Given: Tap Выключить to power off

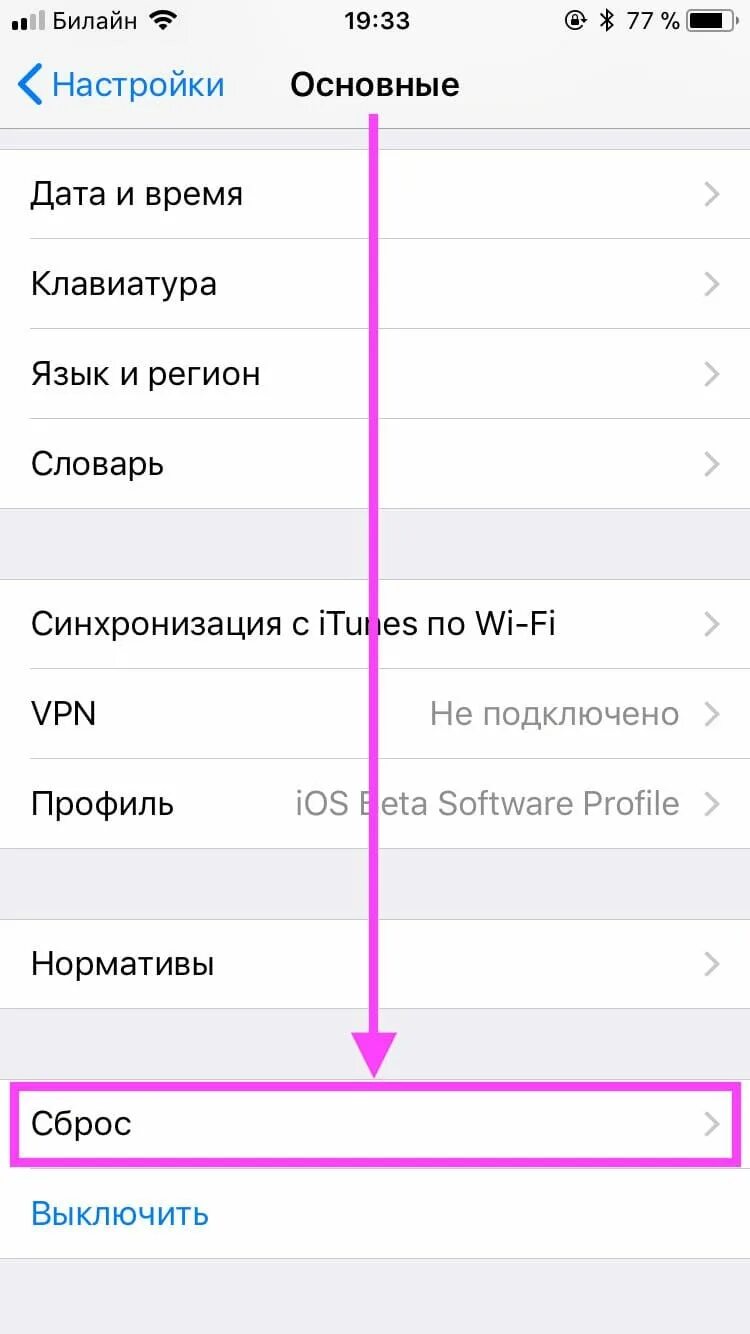Looking at the screenshot, I should [x=120, y=1214].
